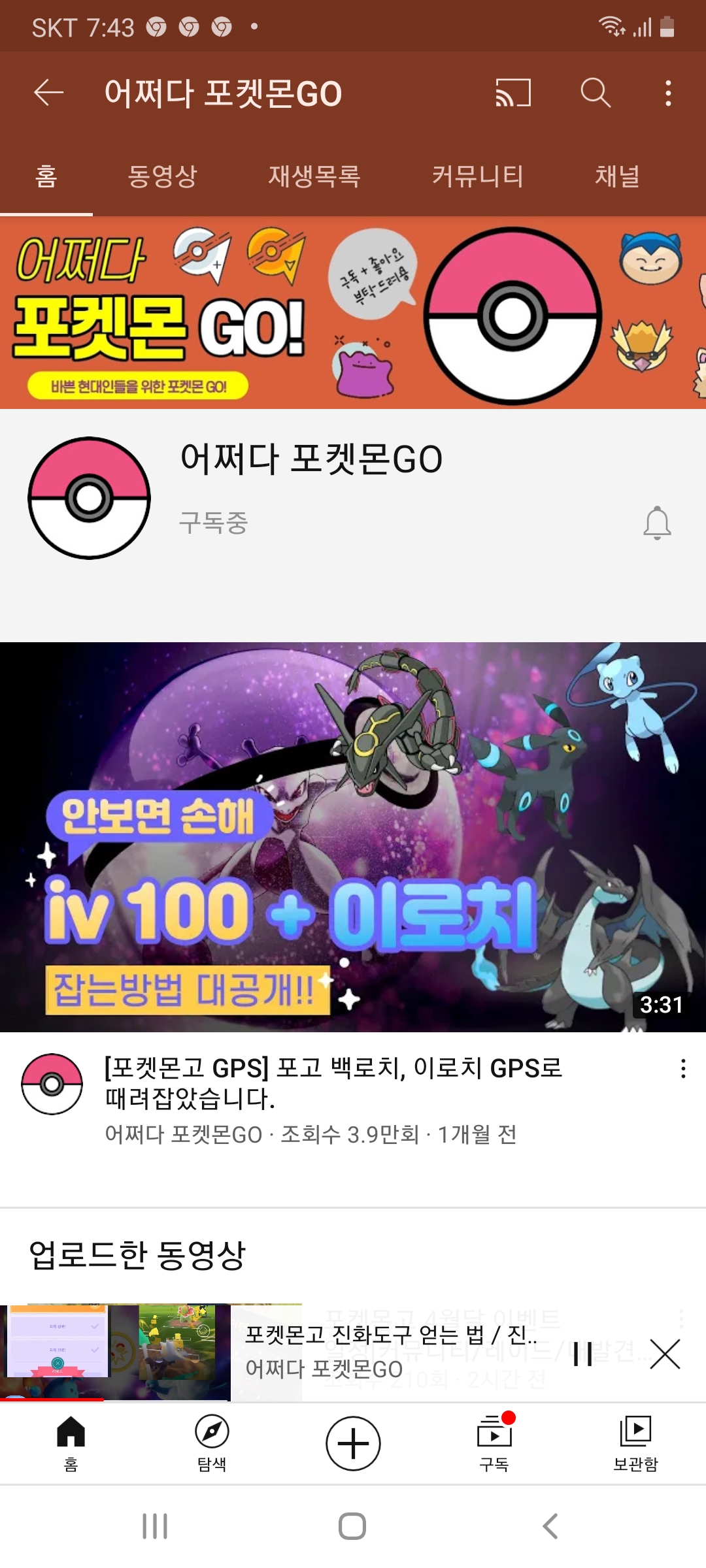Play the iv 100 이로치 featured video

353,837
